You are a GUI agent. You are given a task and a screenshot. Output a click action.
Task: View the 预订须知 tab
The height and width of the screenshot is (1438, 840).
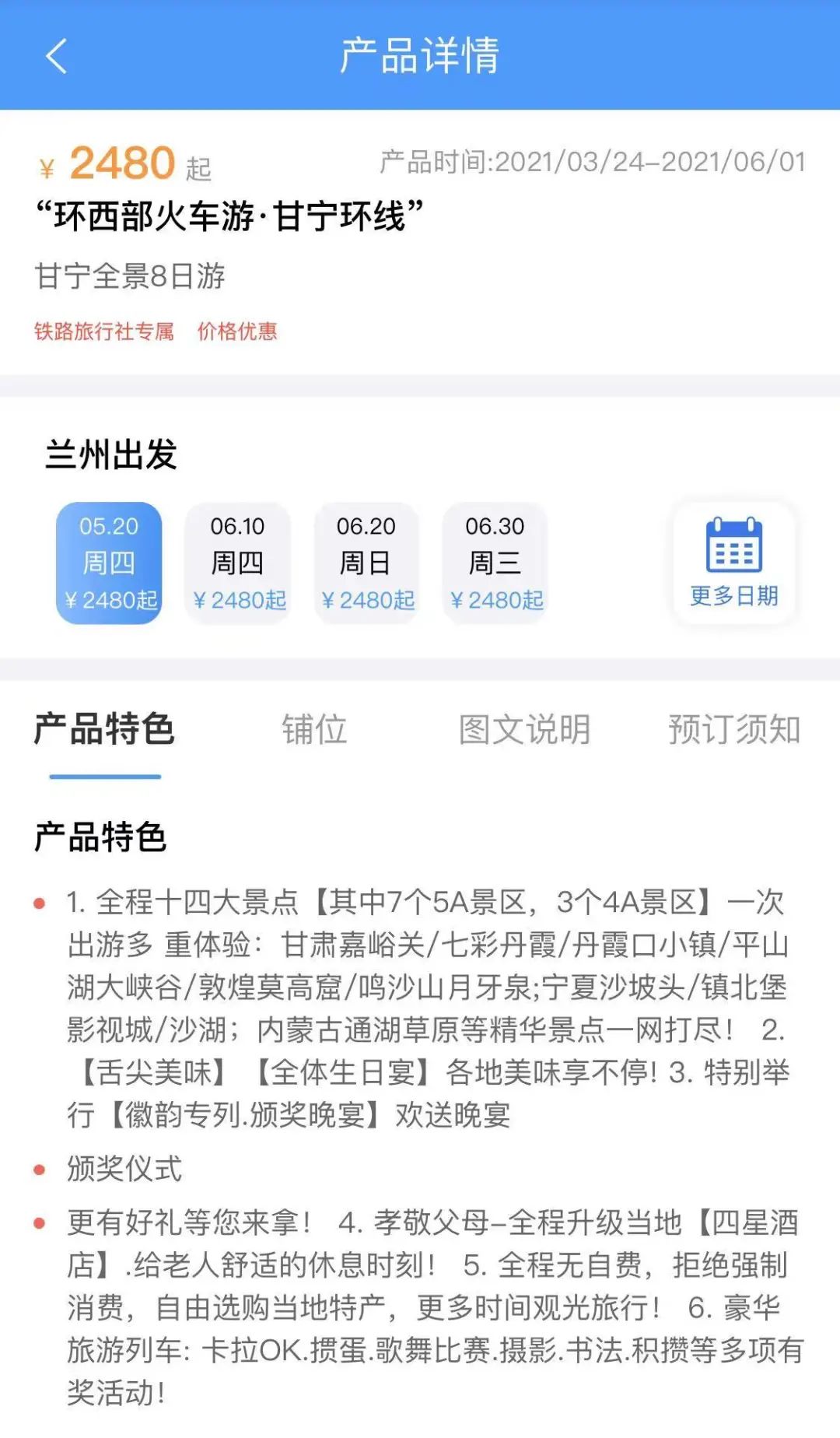734,730
